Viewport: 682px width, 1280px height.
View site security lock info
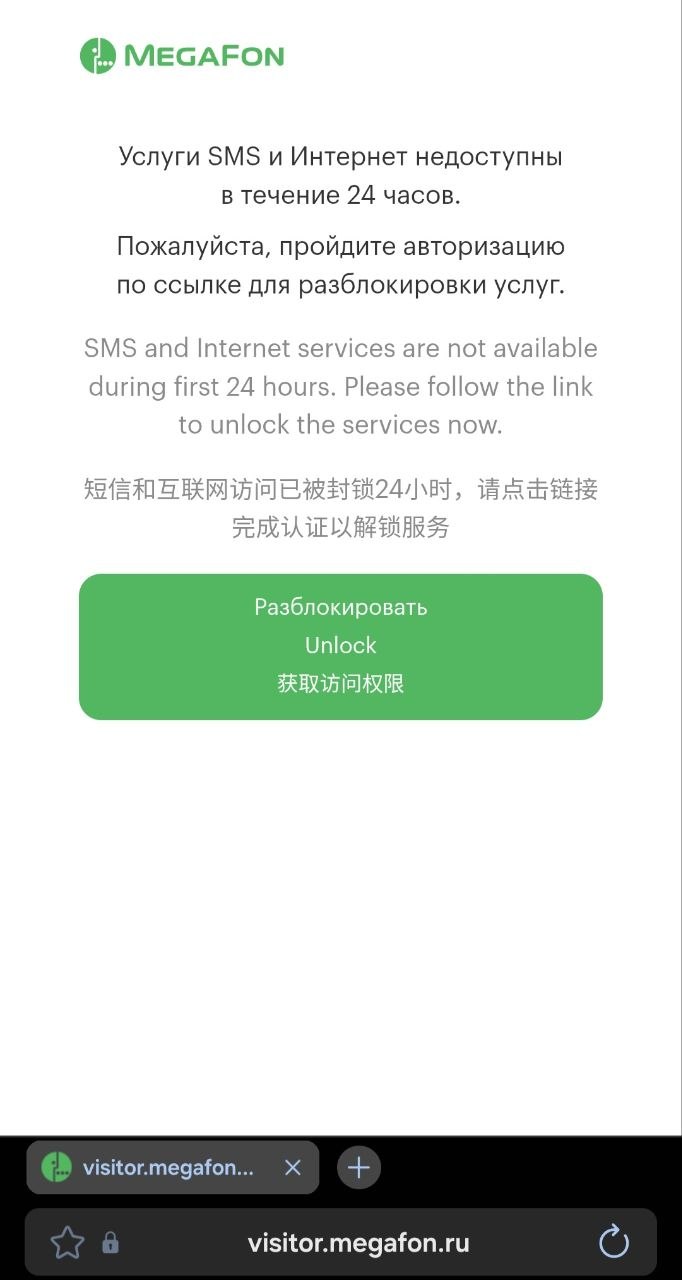(x=110, y=1243)
